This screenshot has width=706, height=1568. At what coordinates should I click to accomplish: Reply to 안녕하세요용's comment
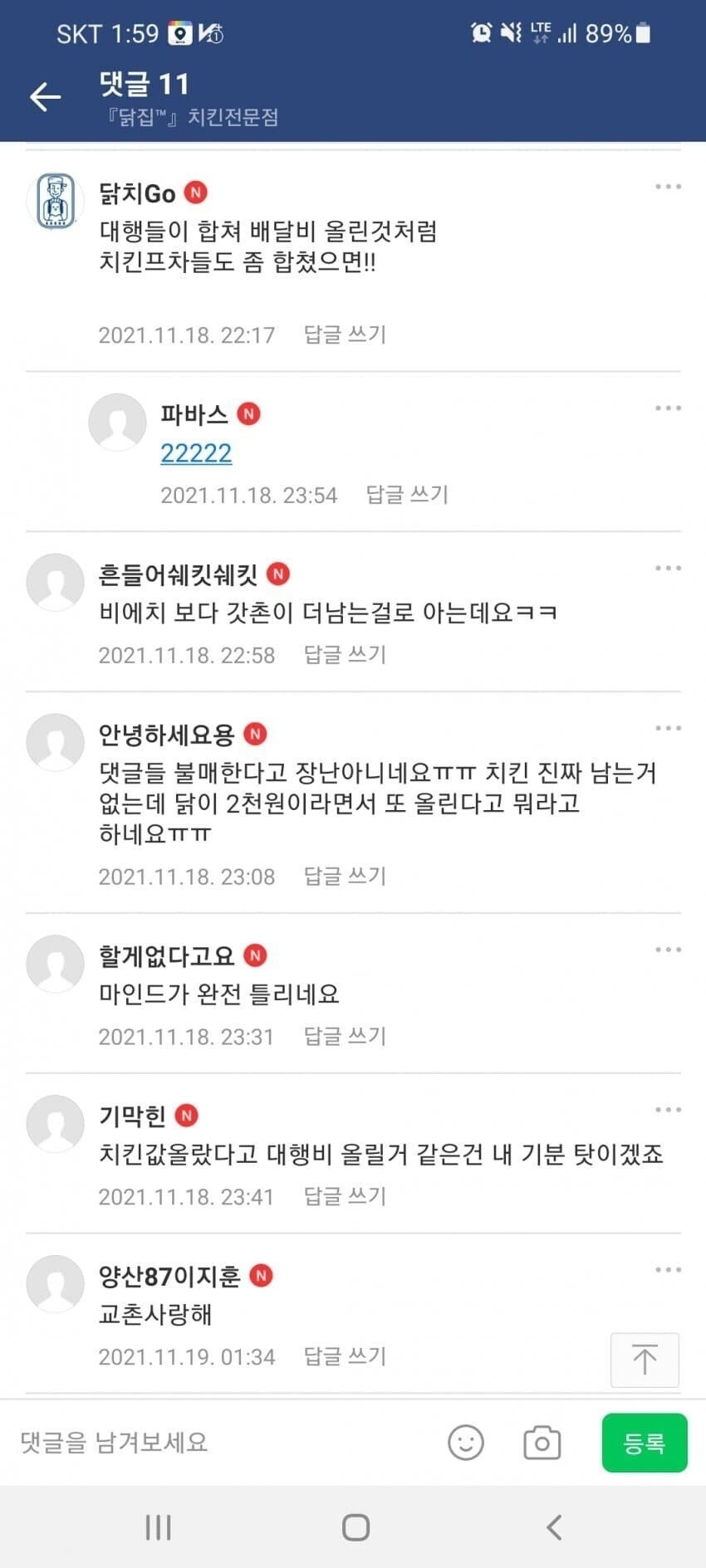click(x=345, y=877)
